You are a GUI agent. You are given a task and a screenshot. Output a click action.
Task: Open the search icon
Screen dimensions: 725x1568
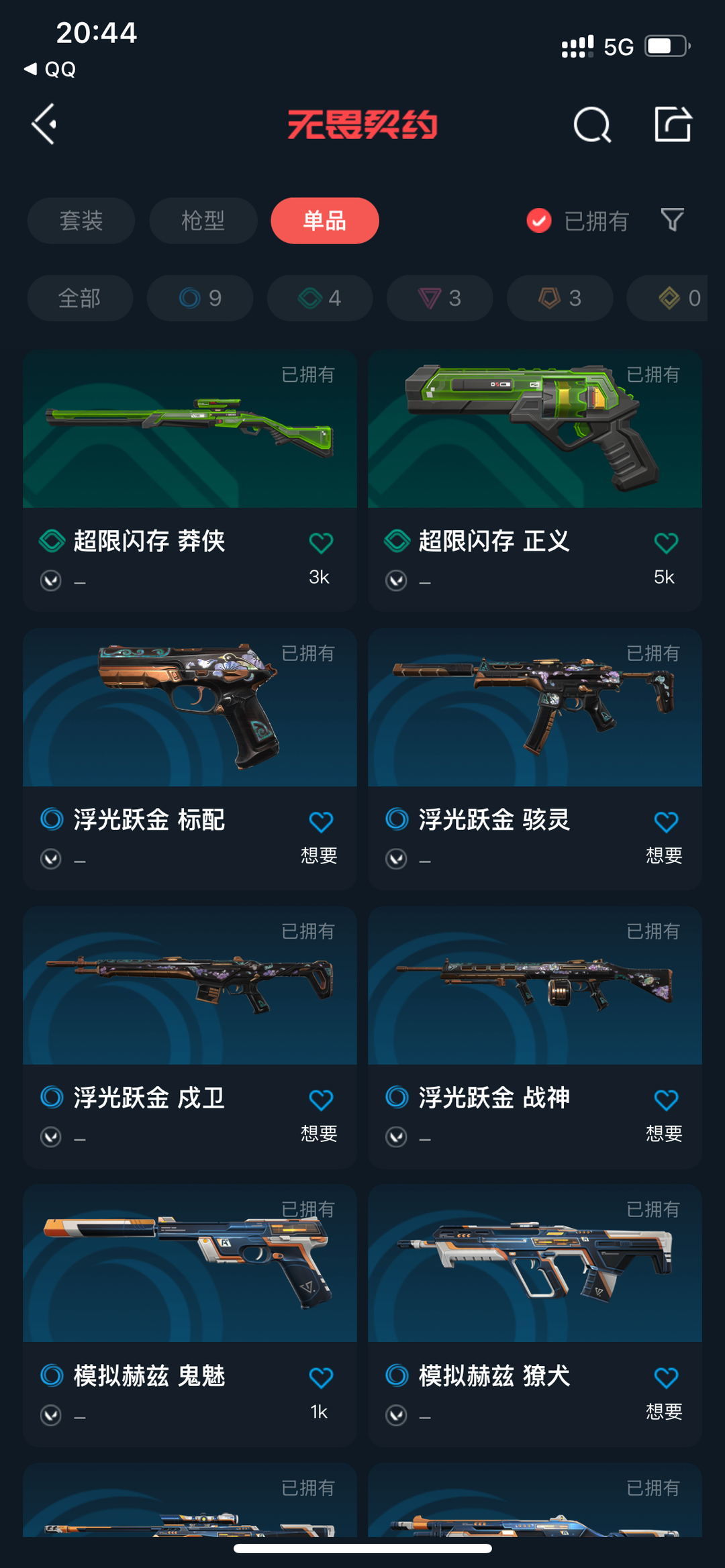pyautogui.click(x=592, y=124)
